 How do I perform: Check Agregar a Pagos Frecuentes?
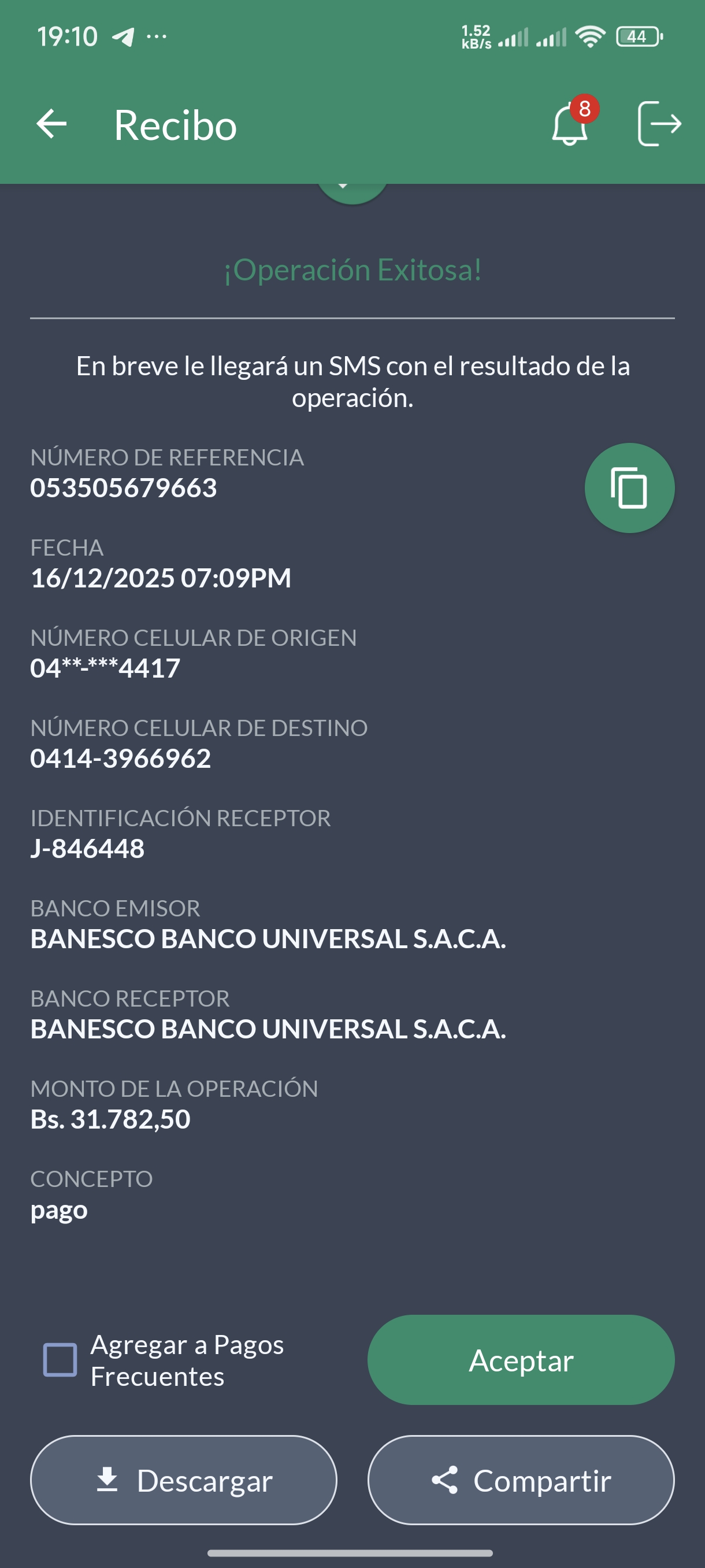click(60, 1360)
